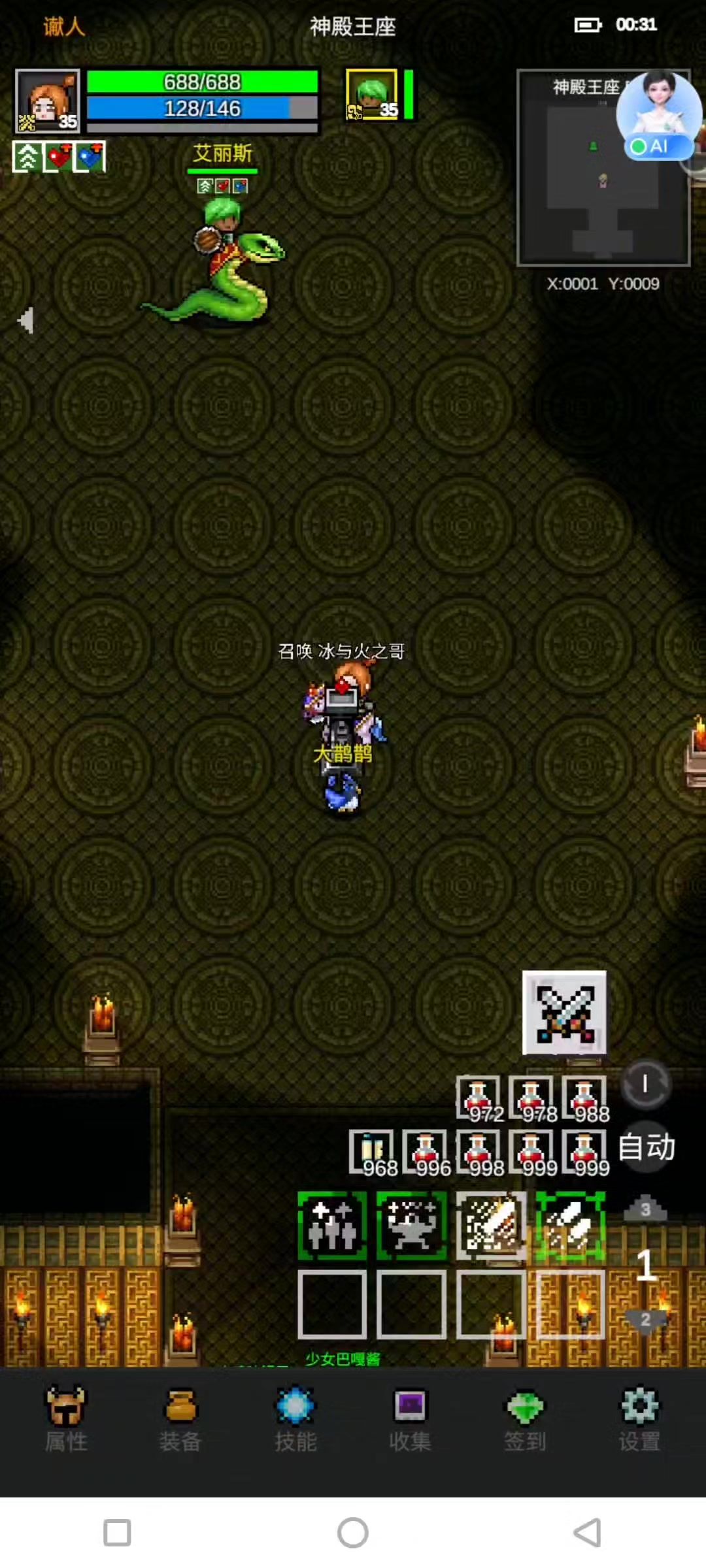Expand the side panel with the left arrow
Image resolution: width=706 pixels, height=1568 pixels.
coord(25,320)
